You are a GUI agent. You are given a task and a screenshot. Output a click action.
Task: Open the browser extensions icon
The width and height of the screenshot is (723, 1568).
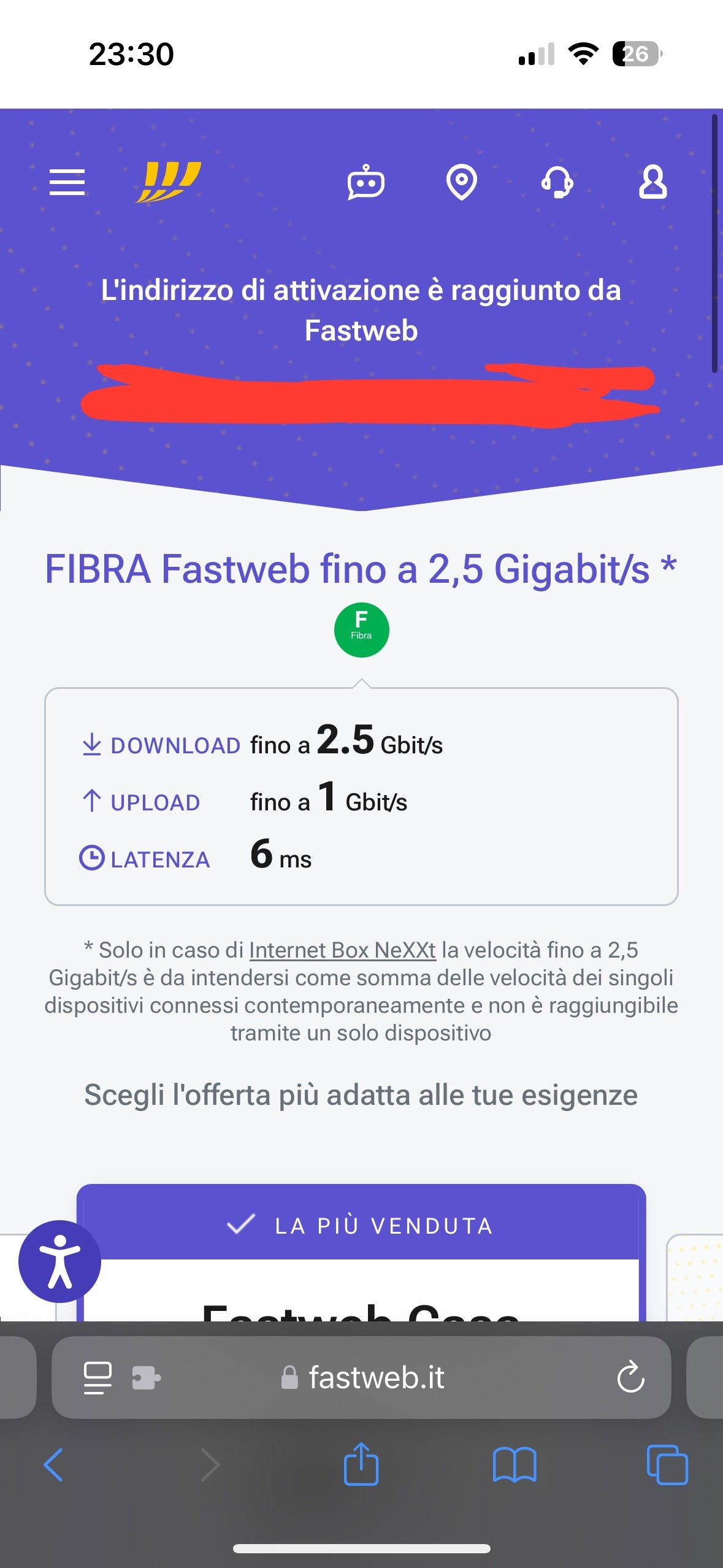coord(146,1378)
